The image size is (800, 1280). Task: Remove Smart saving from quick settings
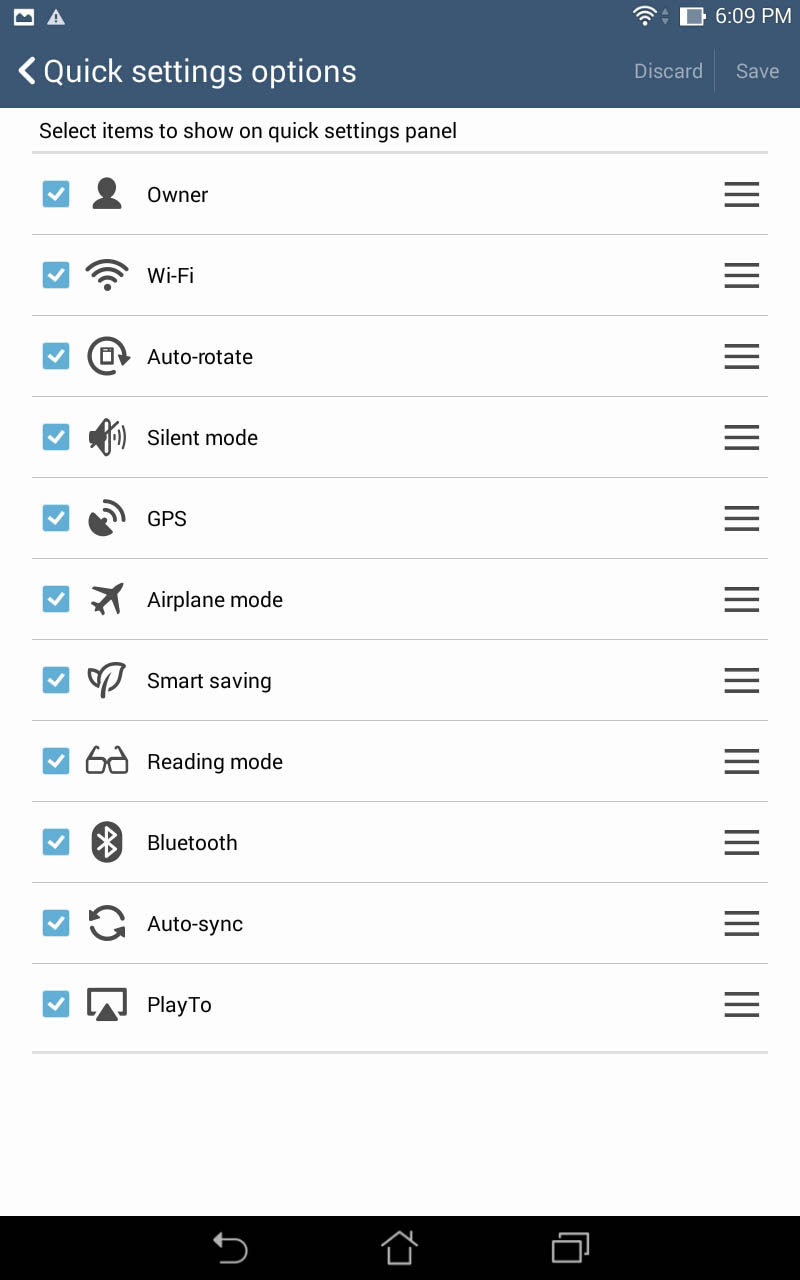point(56,680)
